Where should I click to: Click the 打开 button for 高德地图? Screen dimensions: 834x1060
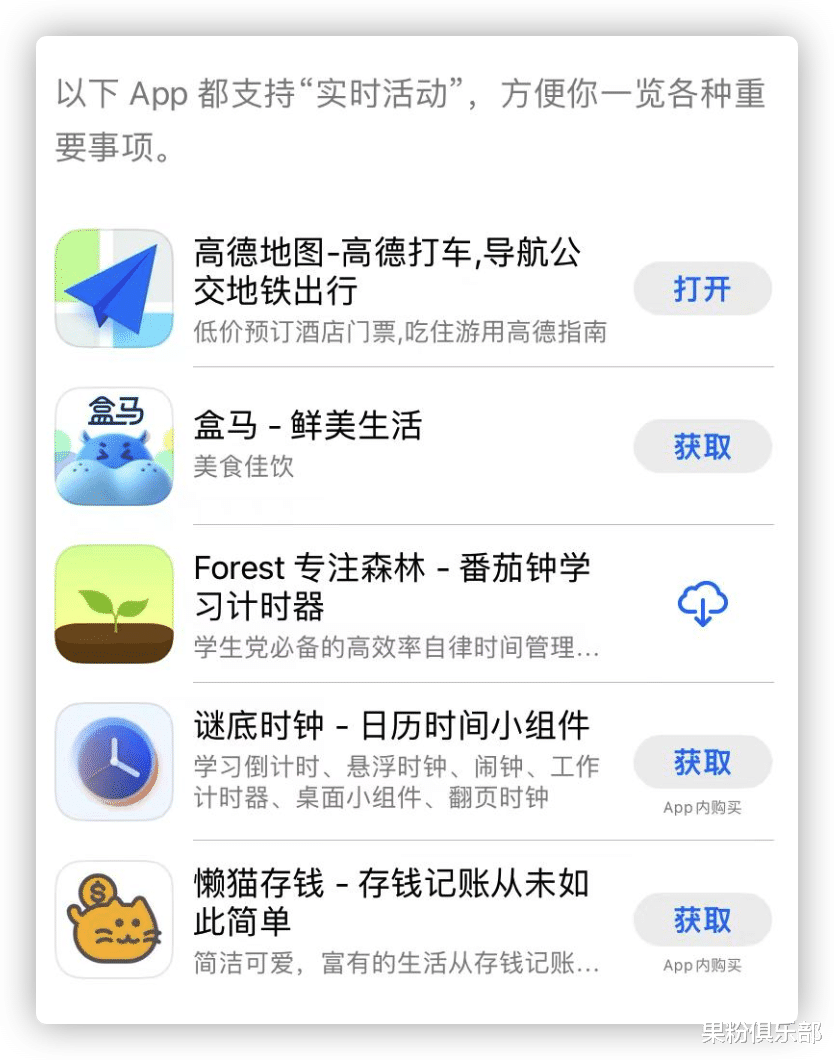point(702,289)
